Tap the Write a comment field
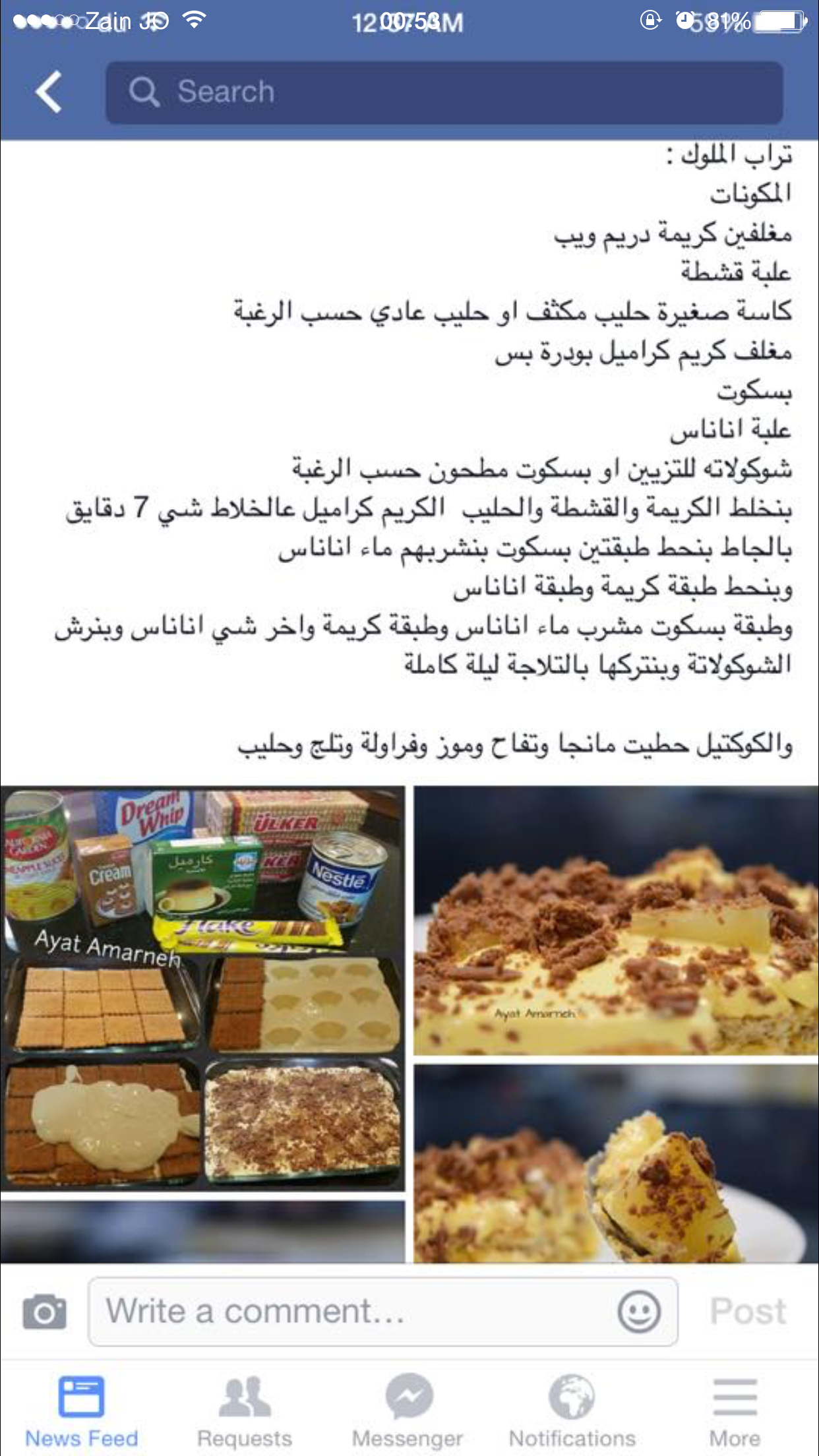The height and width of the screenshot is (1456, 819). tap(382, 1312)
